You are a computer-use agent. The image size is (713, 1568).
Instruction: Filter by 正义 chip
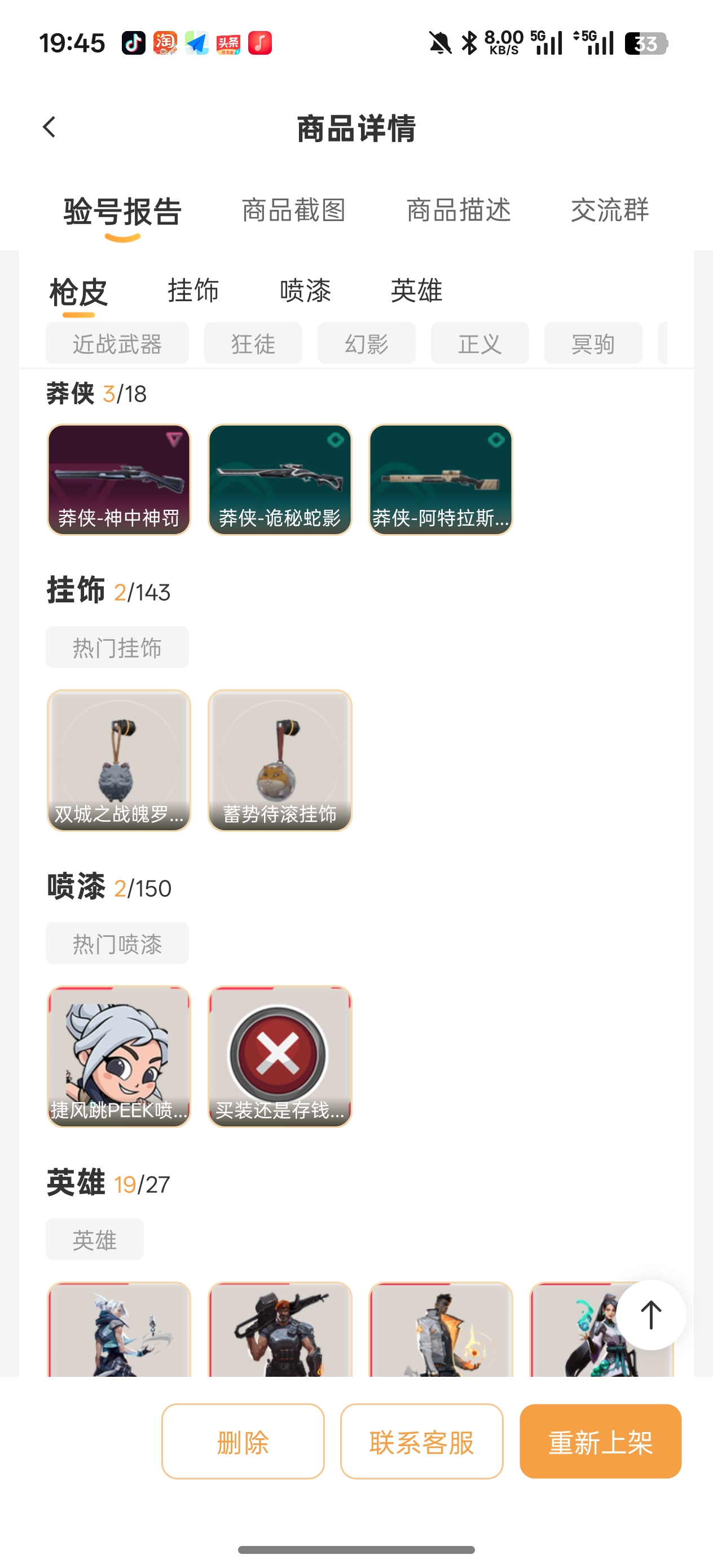(480, 344)
